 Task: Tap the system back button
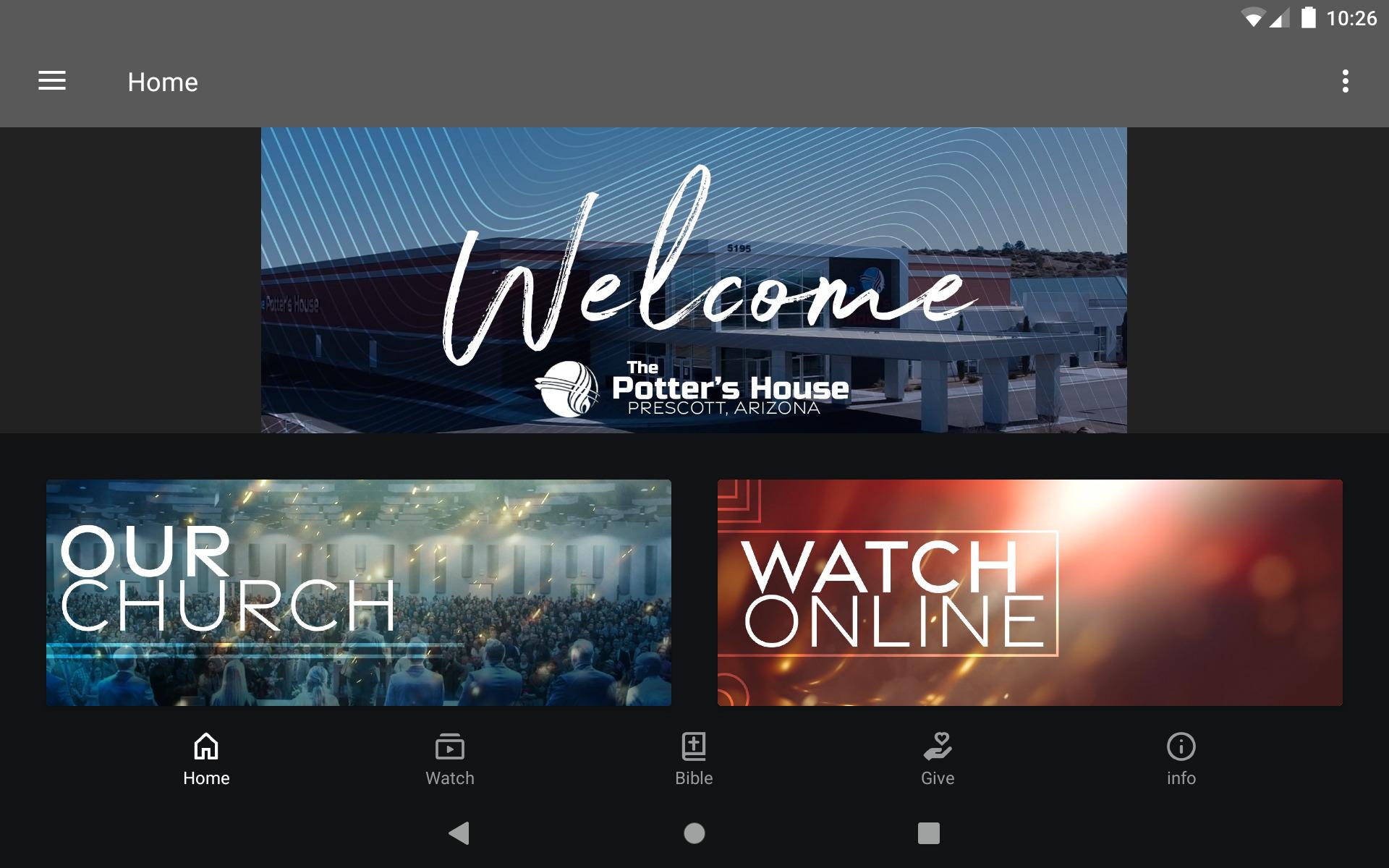pyautogui.click(x=459, y=833)
